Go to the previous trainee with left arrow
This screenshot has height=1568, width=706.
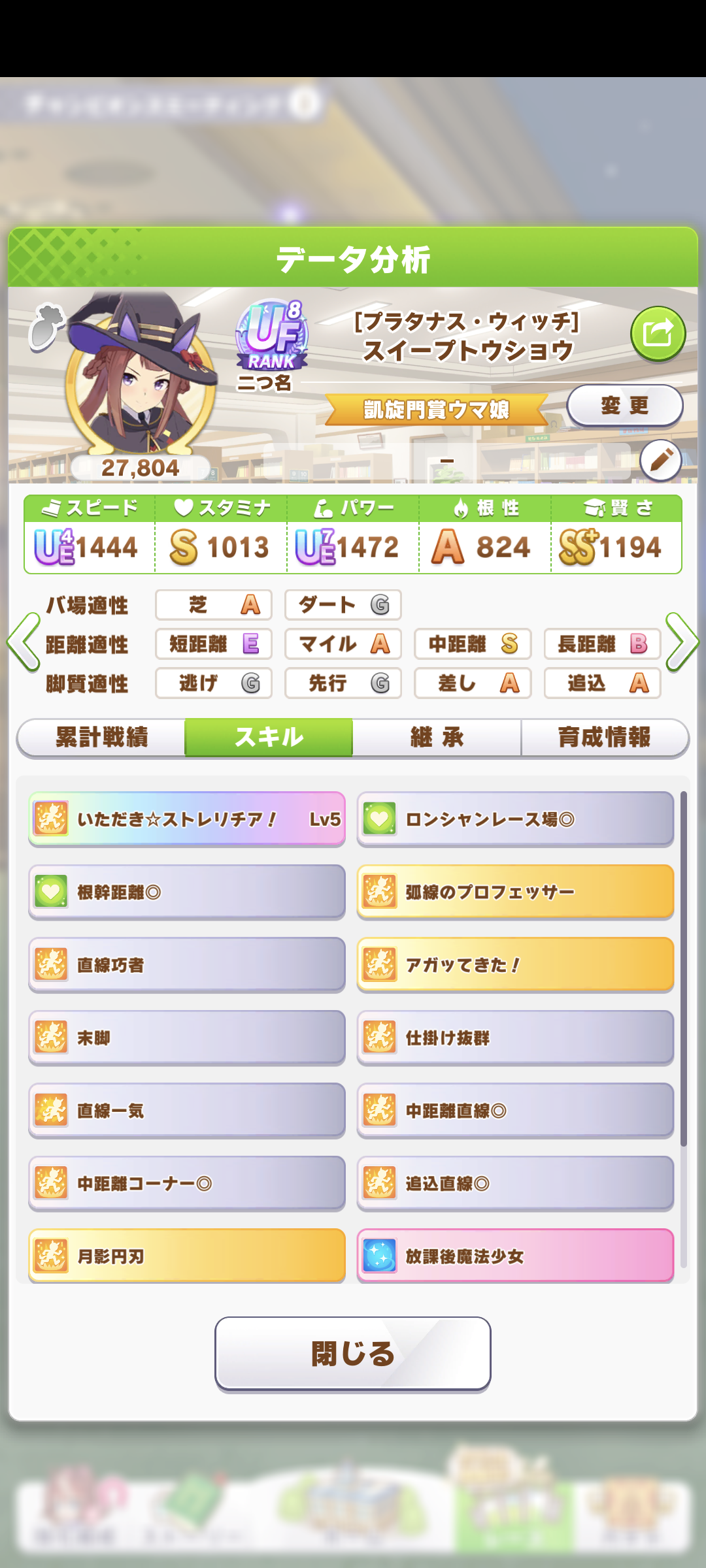(x=24, y=642)
